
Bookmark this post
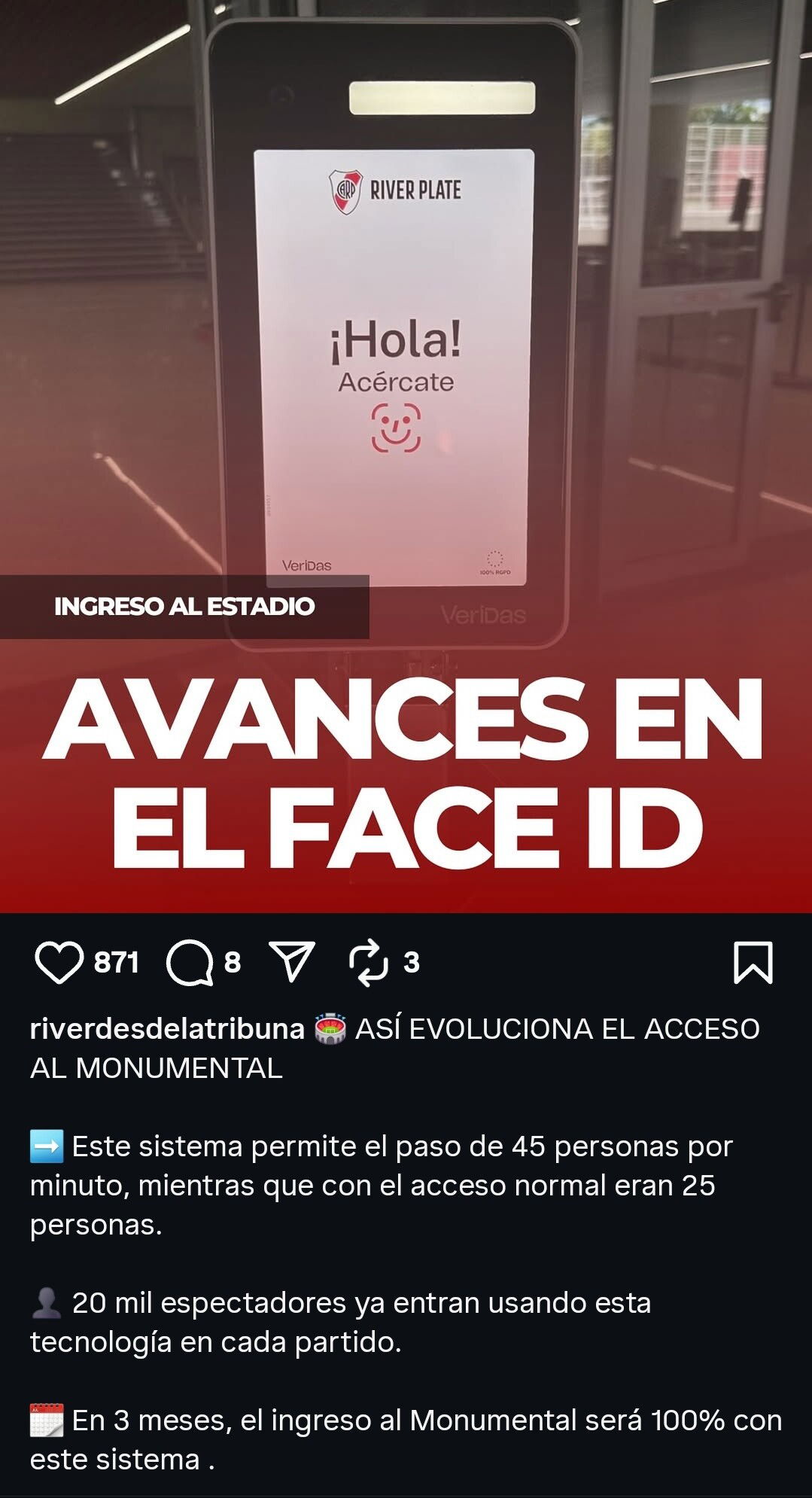pos(753,963)
